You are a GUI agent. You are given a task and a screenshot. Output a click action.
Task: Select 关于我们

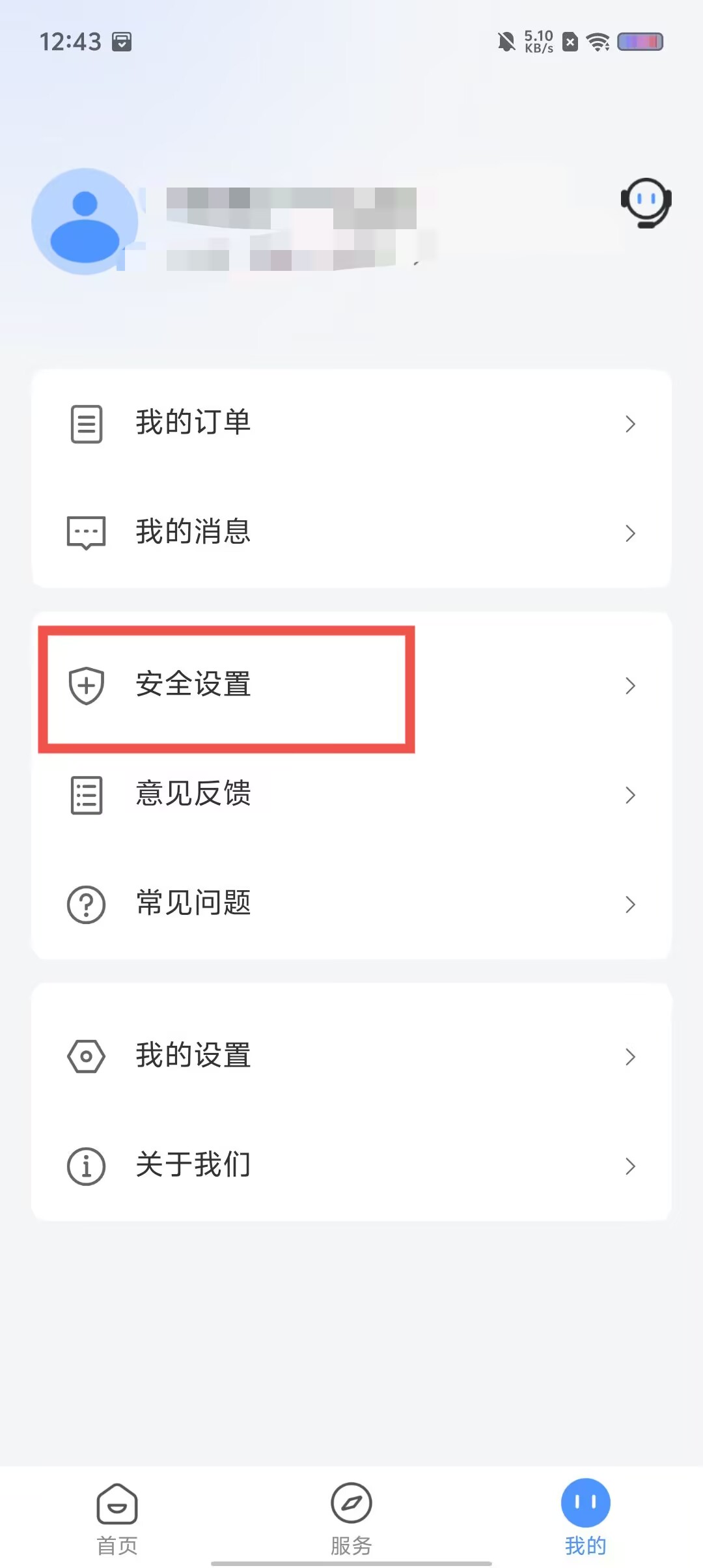click(x=351, y=1166)
